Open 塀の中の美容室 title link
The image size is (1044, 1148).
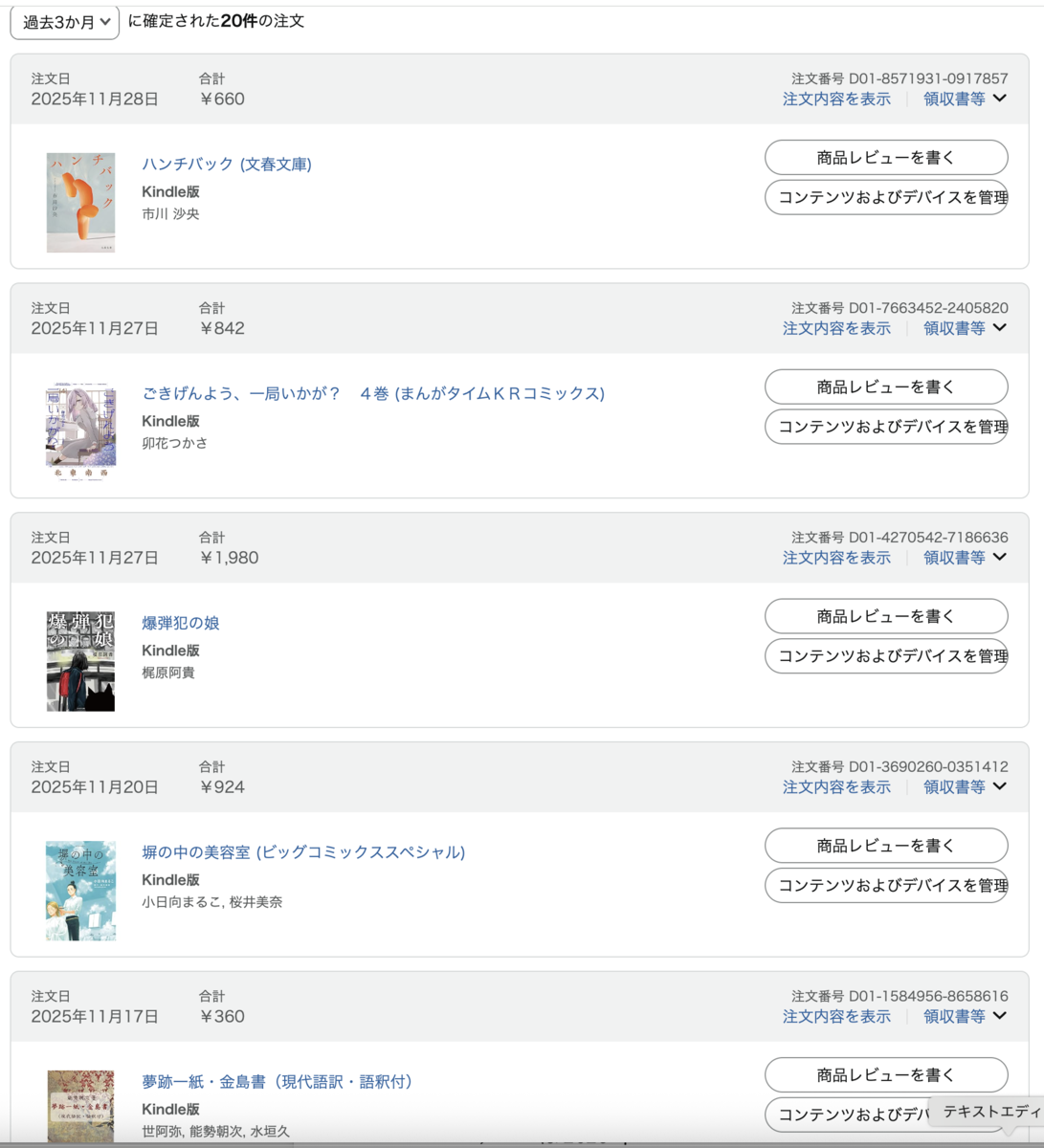pos(303,852)
